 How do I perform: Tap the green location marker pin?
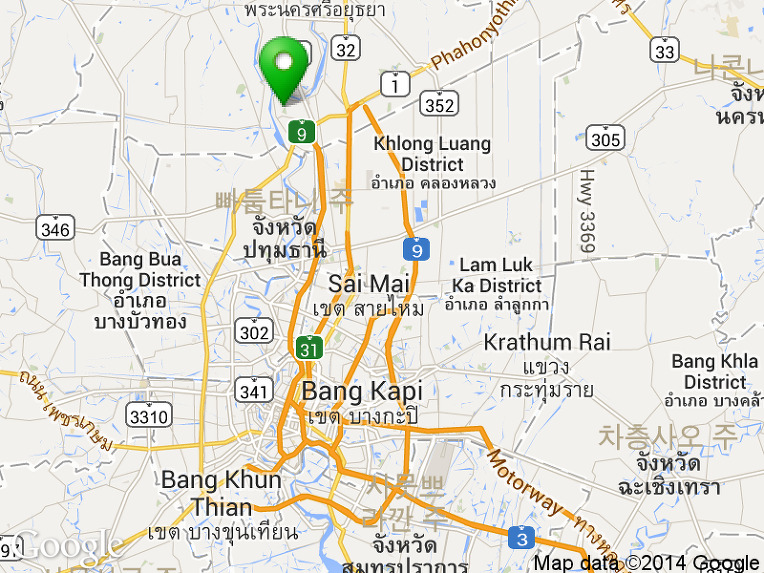284,64
